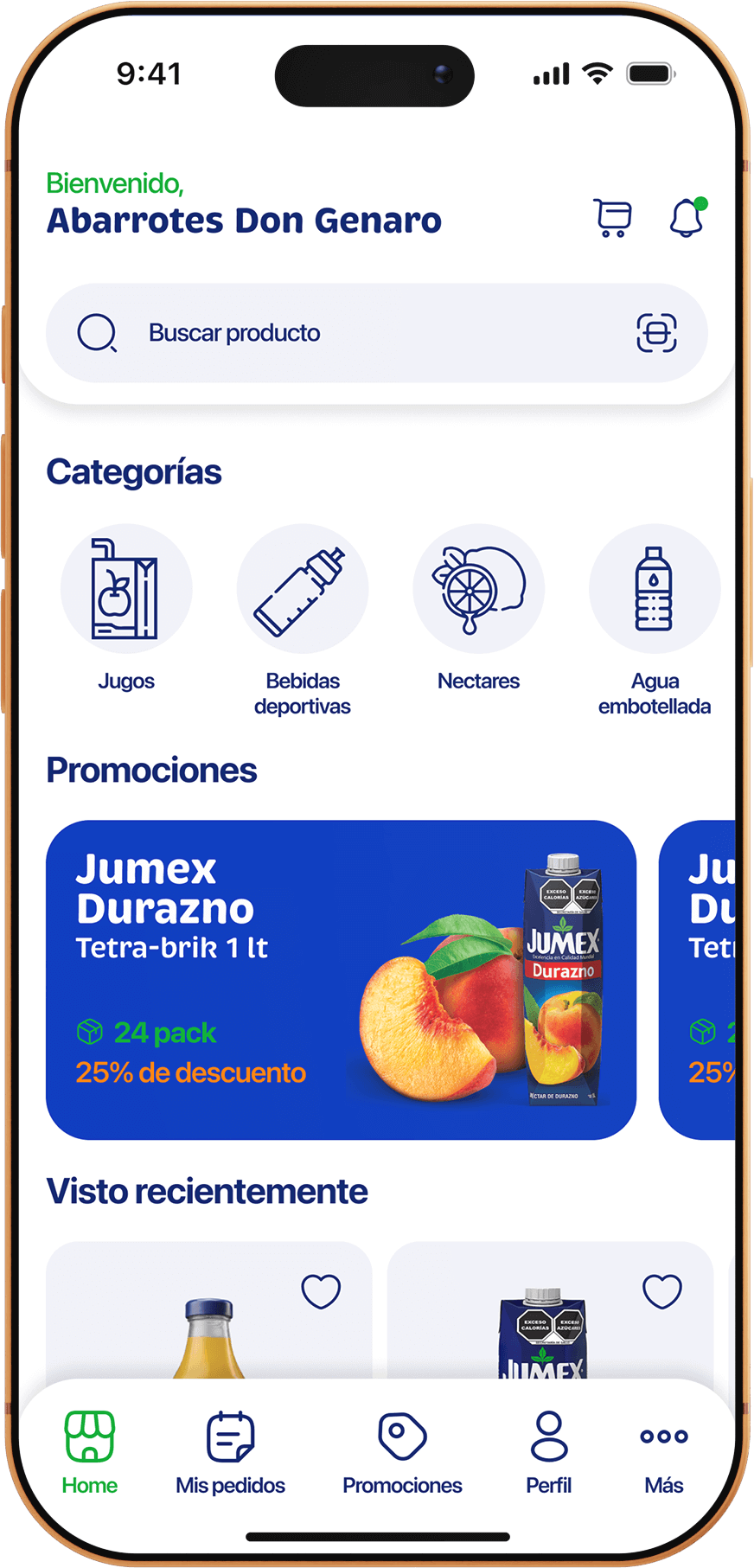
Task: Switch to the Mis pedidos tab
Action: tap(230, 1453)
